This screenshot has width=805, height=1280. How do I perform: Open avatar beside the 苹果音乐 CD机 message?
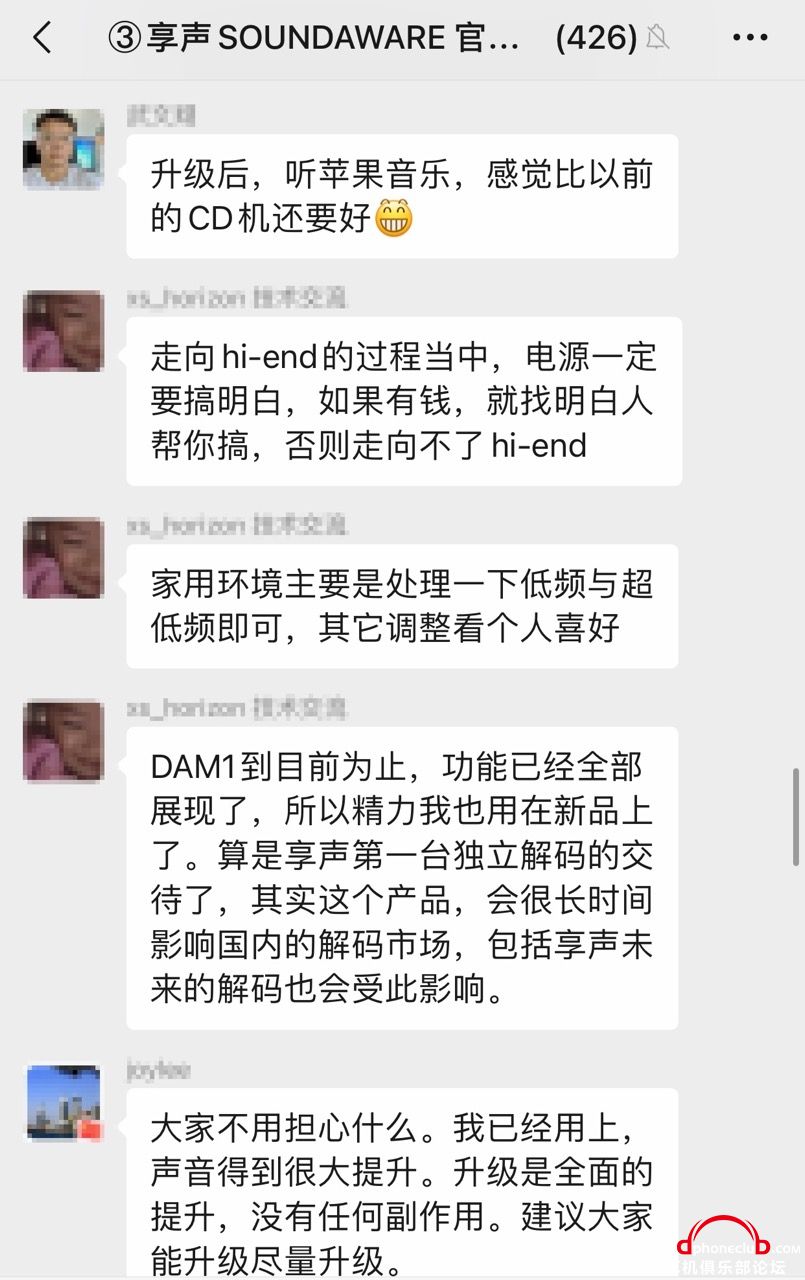tap(63, 149)
